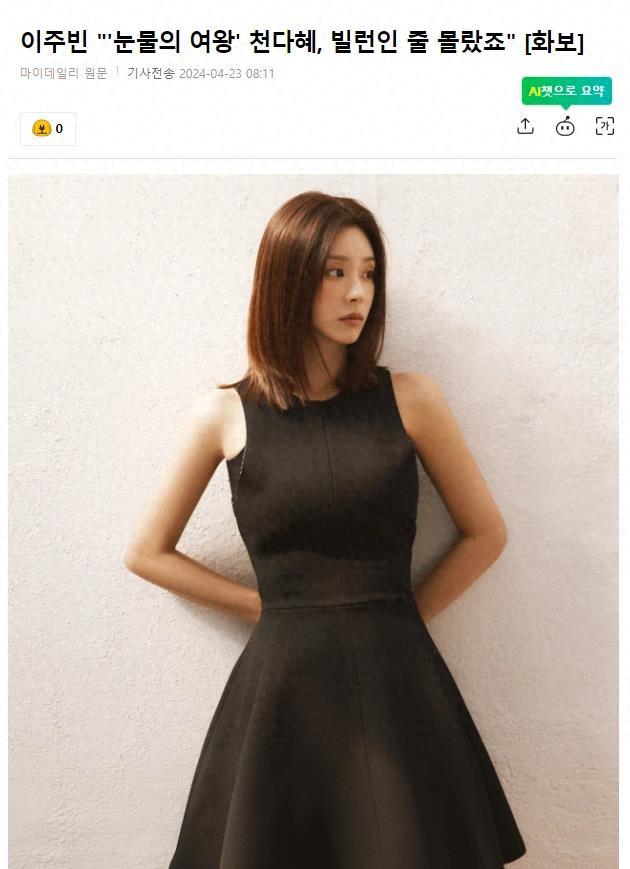Tap the AI챗으로 요약 tooltip
The height and width of the screenshot is (869, 630).
coord(566,91)
